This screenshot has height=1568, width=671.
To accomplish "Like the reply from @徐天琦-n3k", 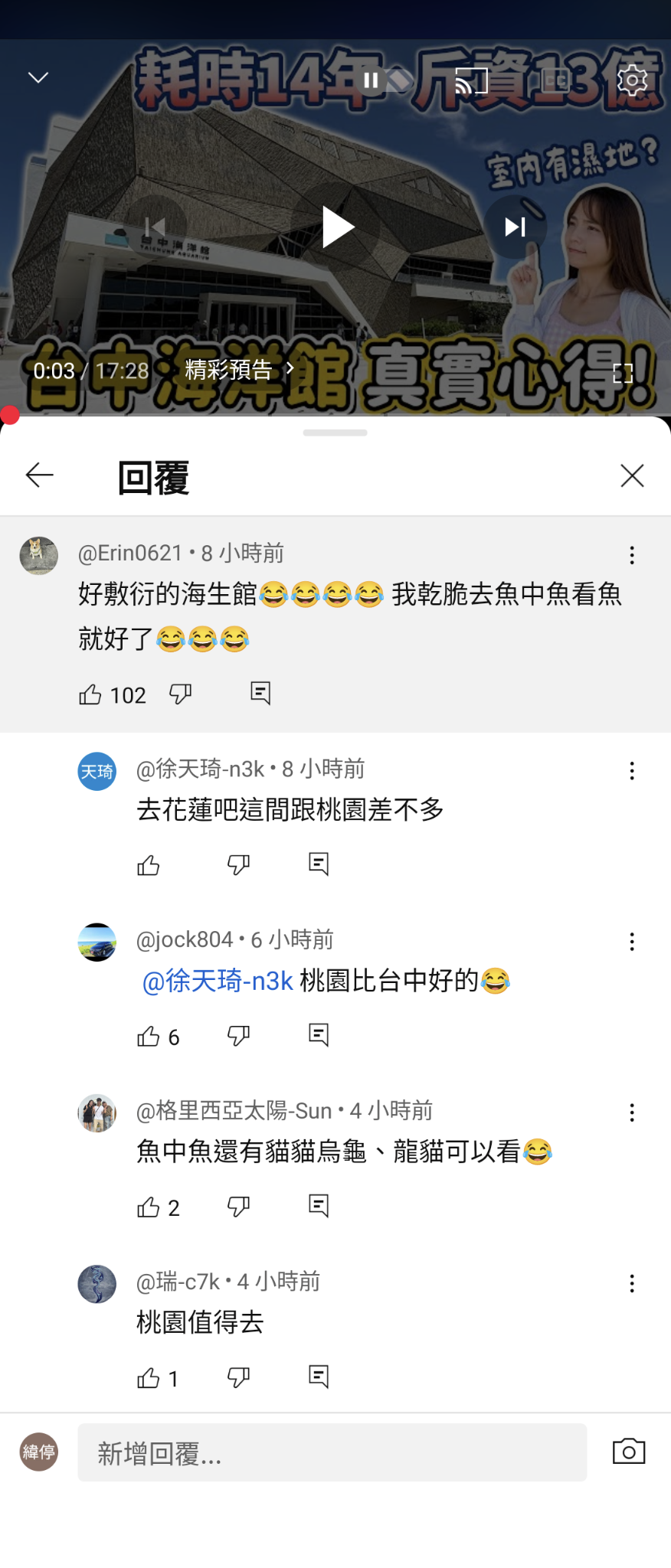I will (x=149, y=865).
